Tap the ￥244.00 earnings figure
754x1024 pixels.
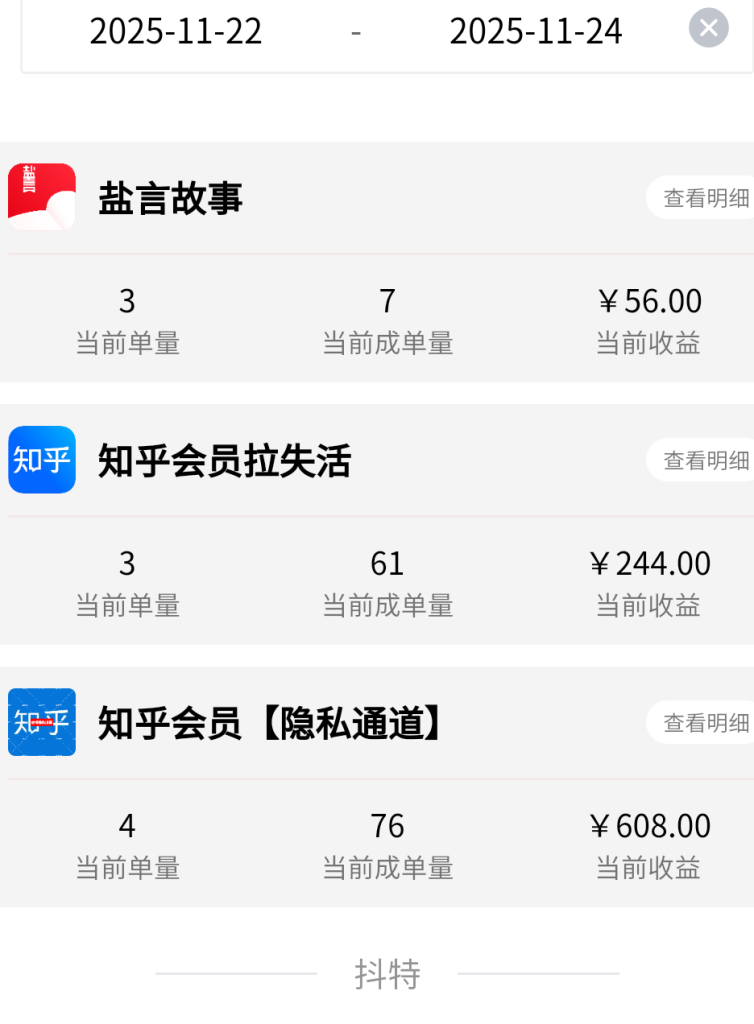650,564
